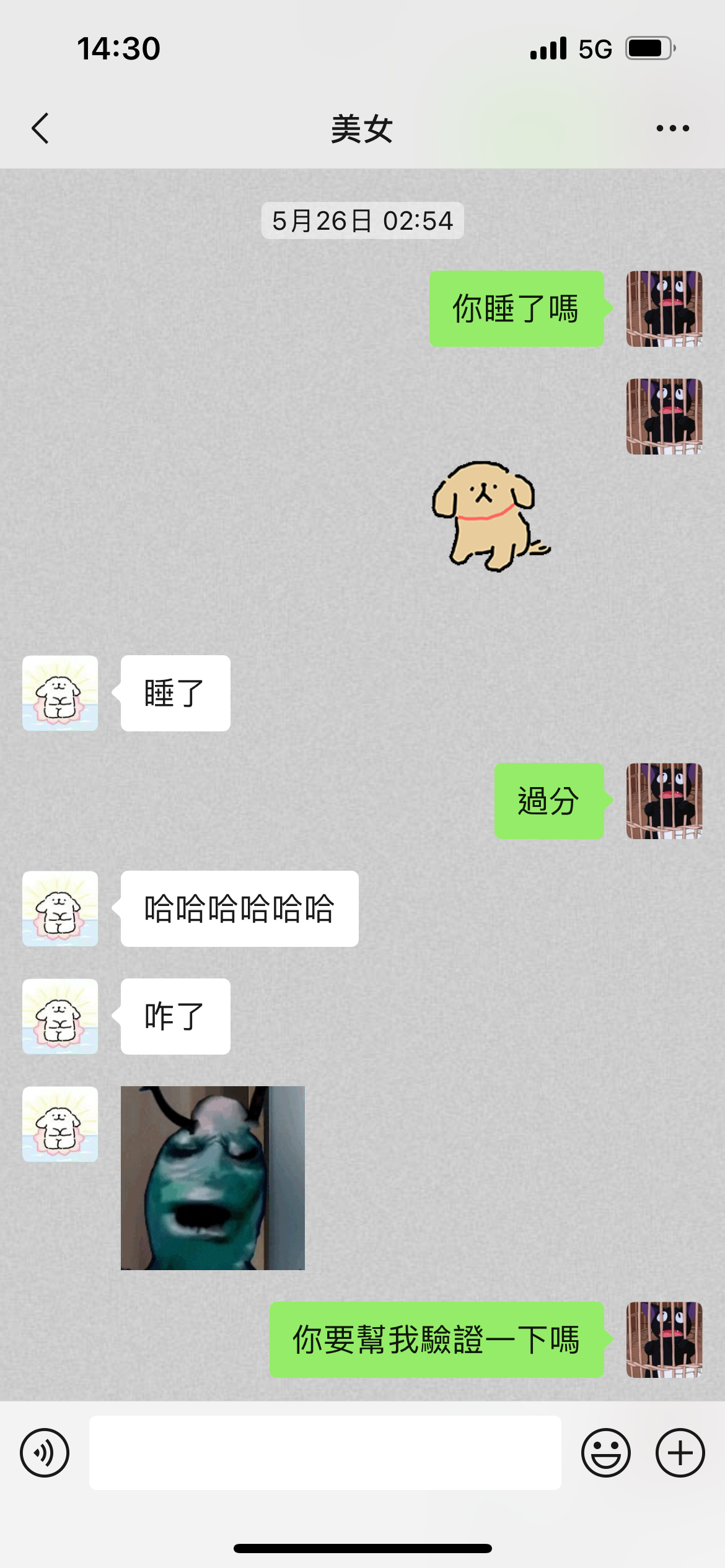Go back to the chat list

click(40, 129)
